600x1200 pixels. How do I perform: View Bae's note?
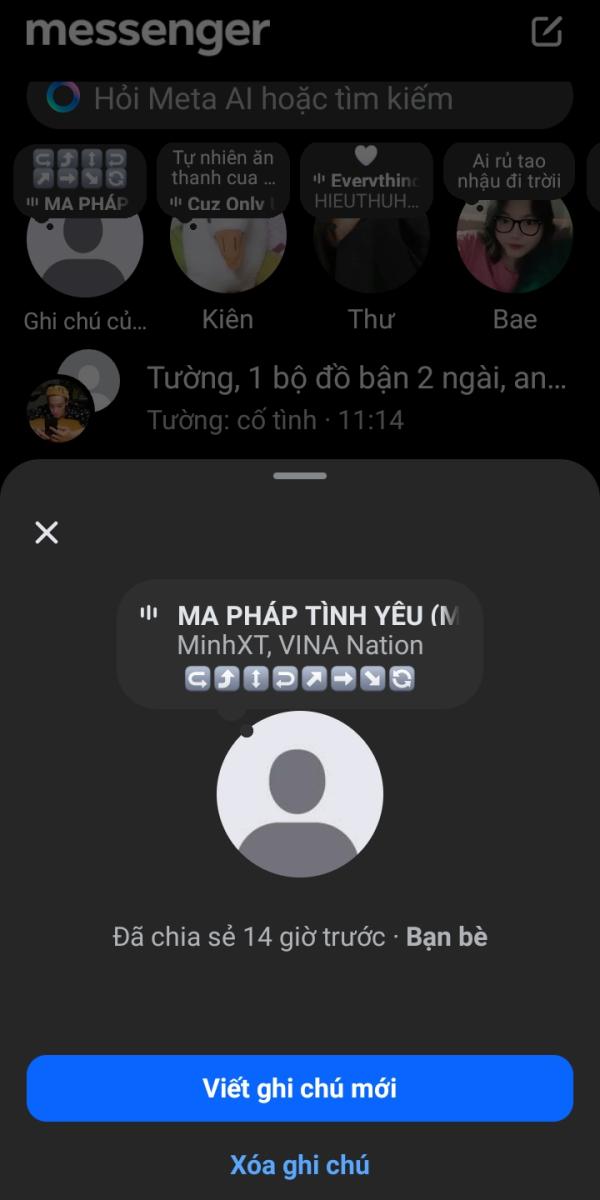pos(515,240)
